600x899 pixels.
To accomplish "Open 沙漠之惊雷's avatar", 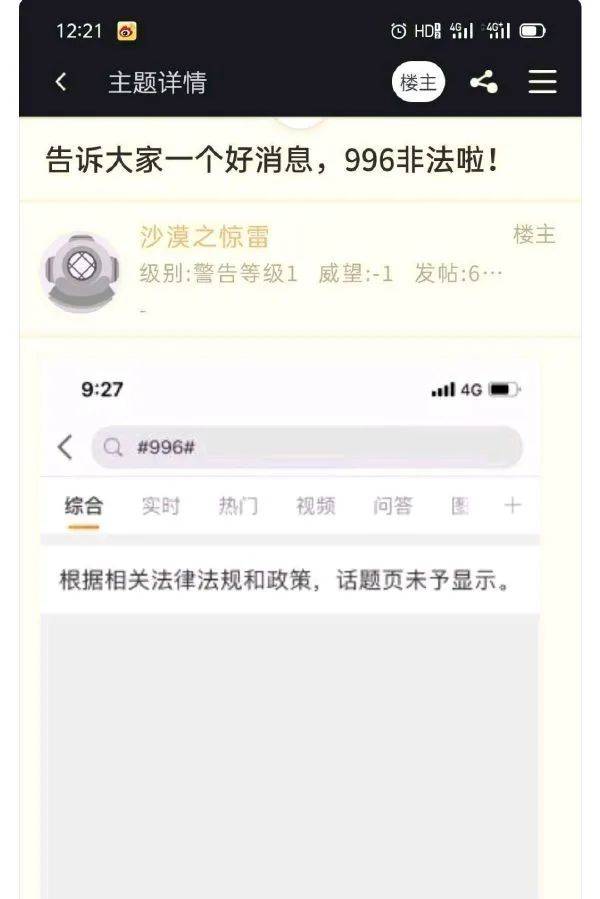I will [x=79, y=271].
